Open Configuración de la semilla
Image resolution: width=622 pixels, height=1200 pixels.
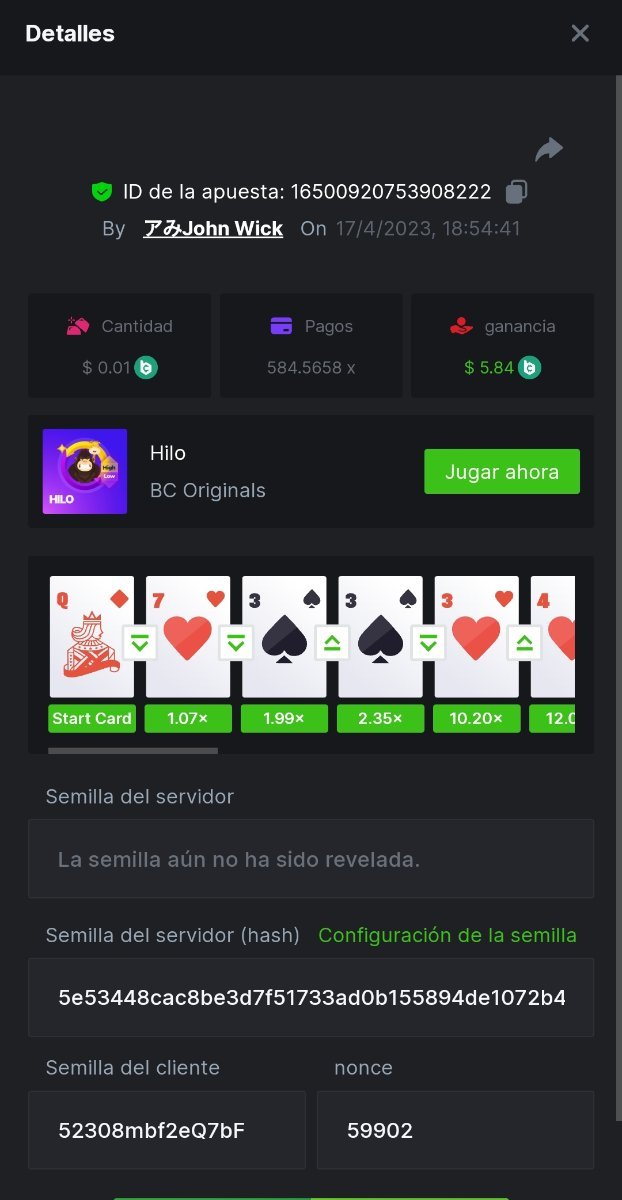tap(447, 936)
